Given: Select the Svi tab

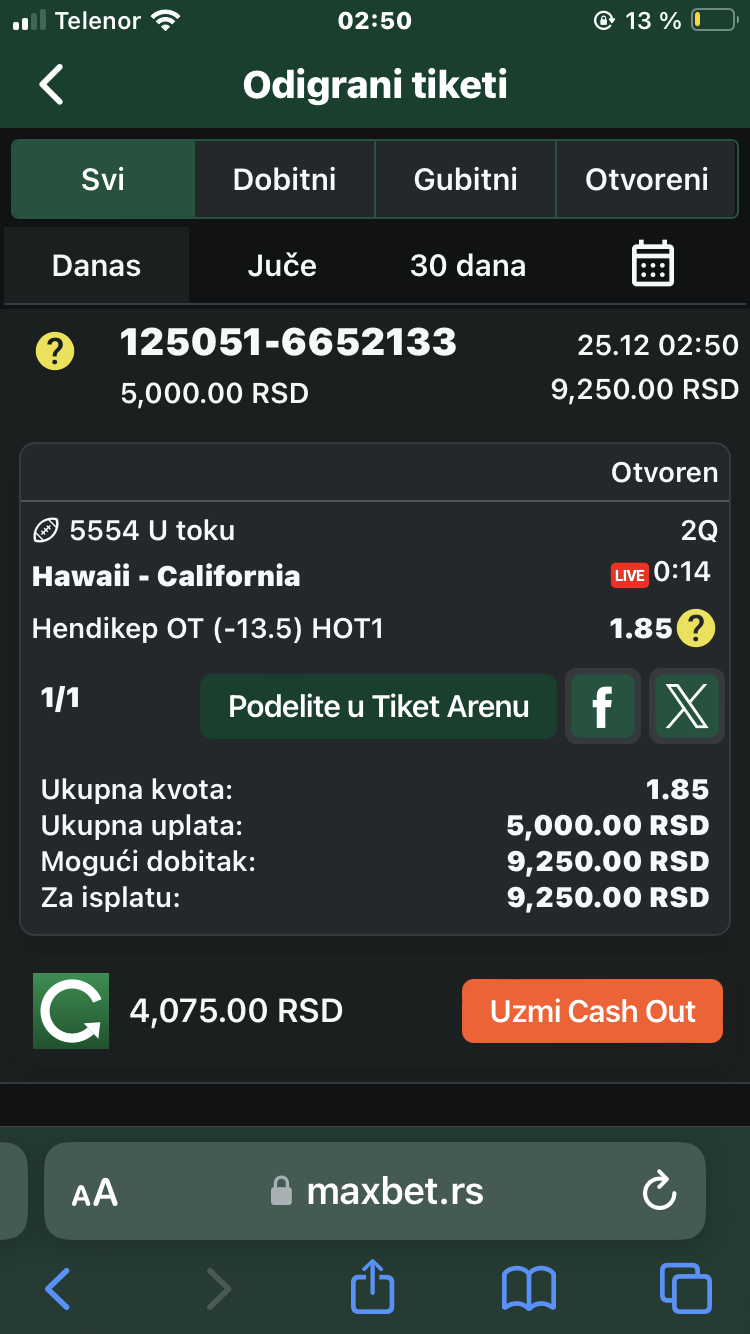Looking at the screenshot, I should pyautogui.click(x=103, y=180).
